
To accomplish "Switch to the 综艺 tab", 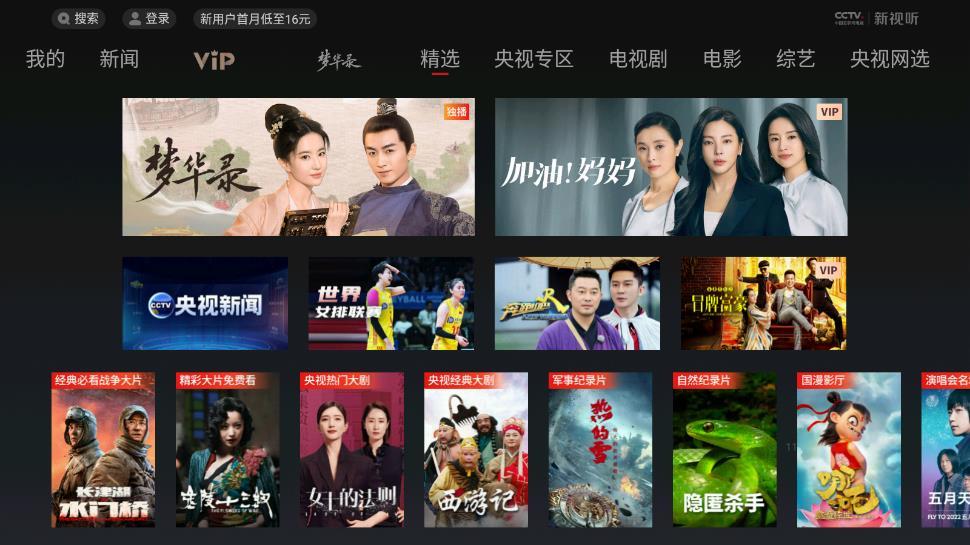I will 796,59.
